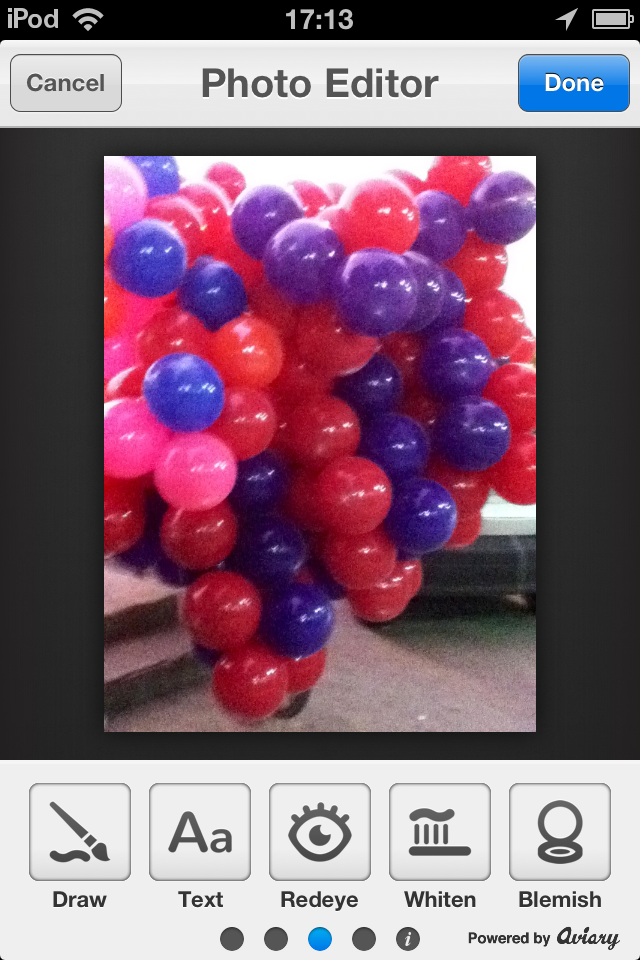Tap the info icon beside page dots
The image size is (640, 960).
pyautogui.click(x=408, y=939)
